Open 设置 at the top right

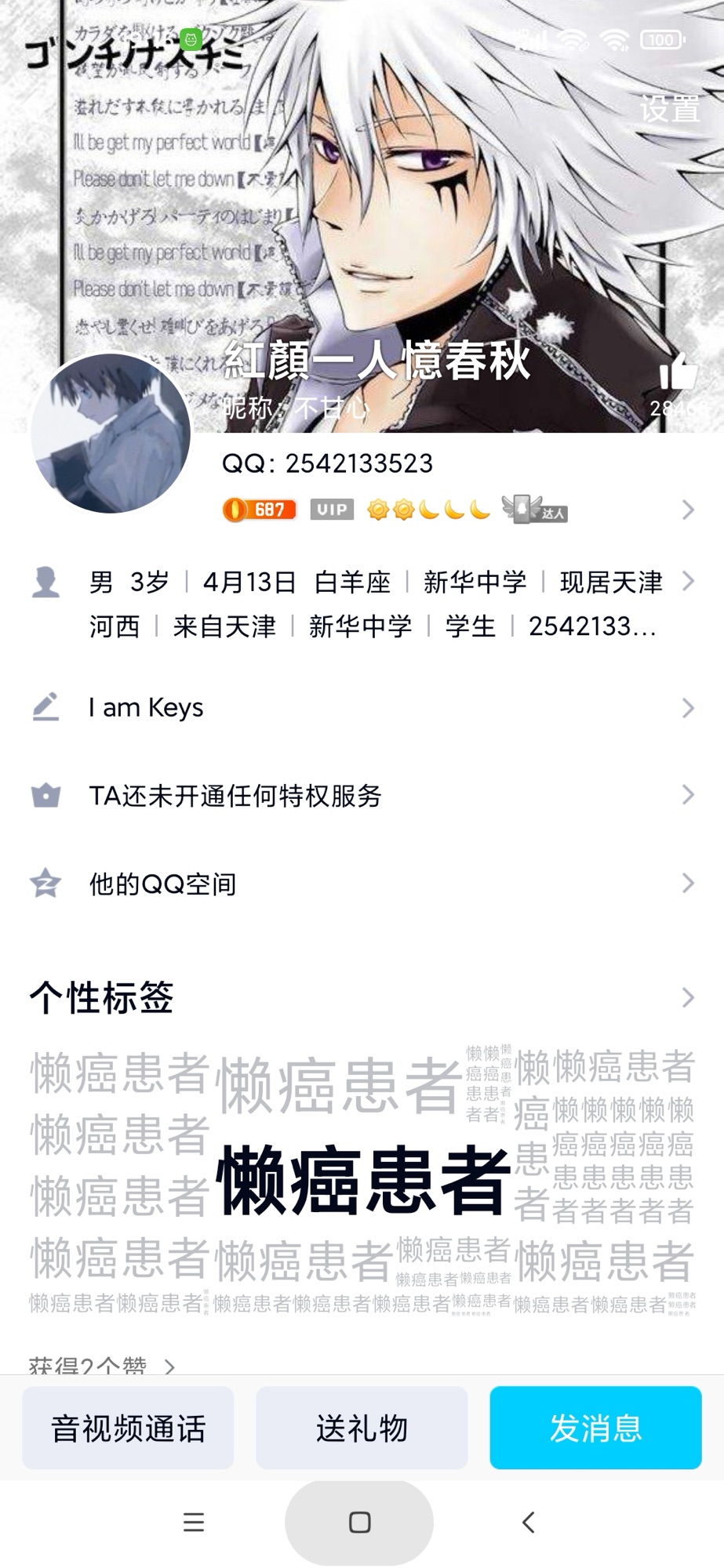pyautogui.click(x=669, y=109)
